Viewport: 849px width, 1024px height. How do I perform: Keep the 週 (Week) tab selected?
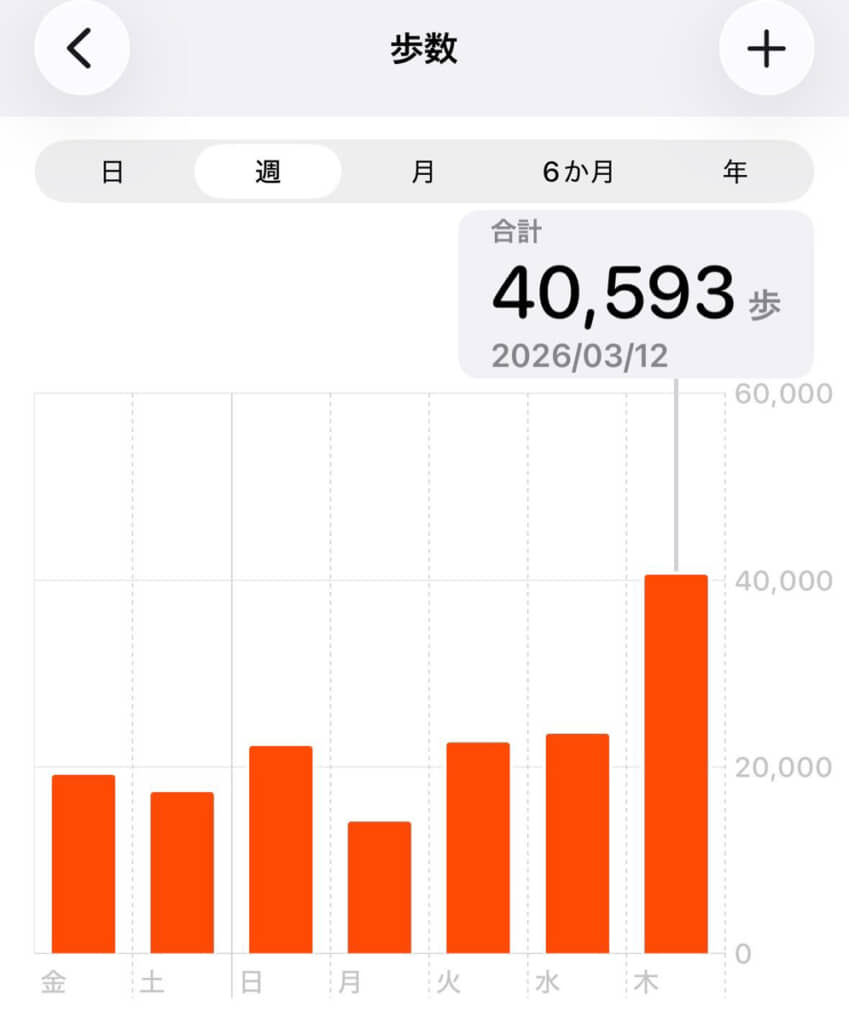click(267, 171)
